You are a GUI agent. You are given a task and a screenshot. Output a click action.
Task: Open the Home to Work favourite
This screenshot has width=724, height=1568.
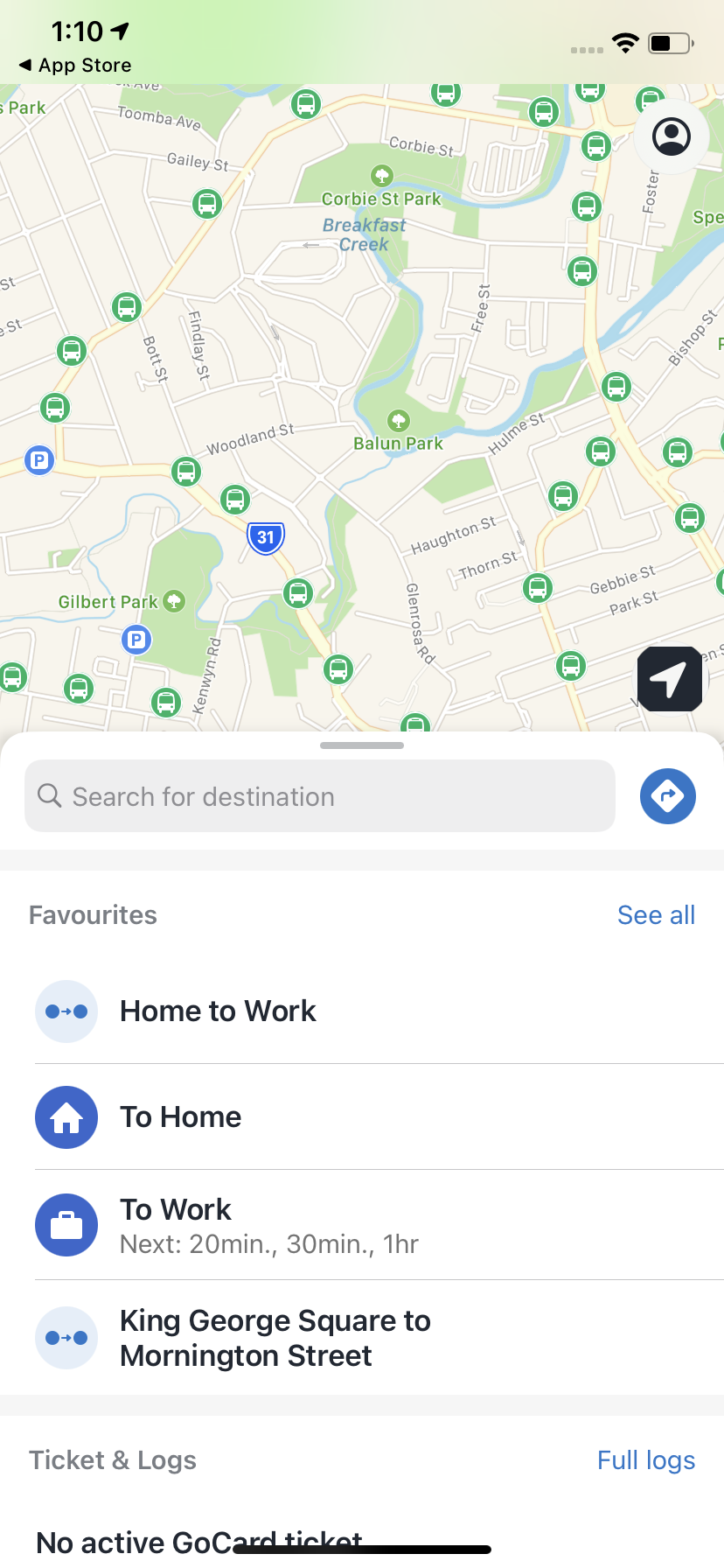click(x=219, y=1011)
